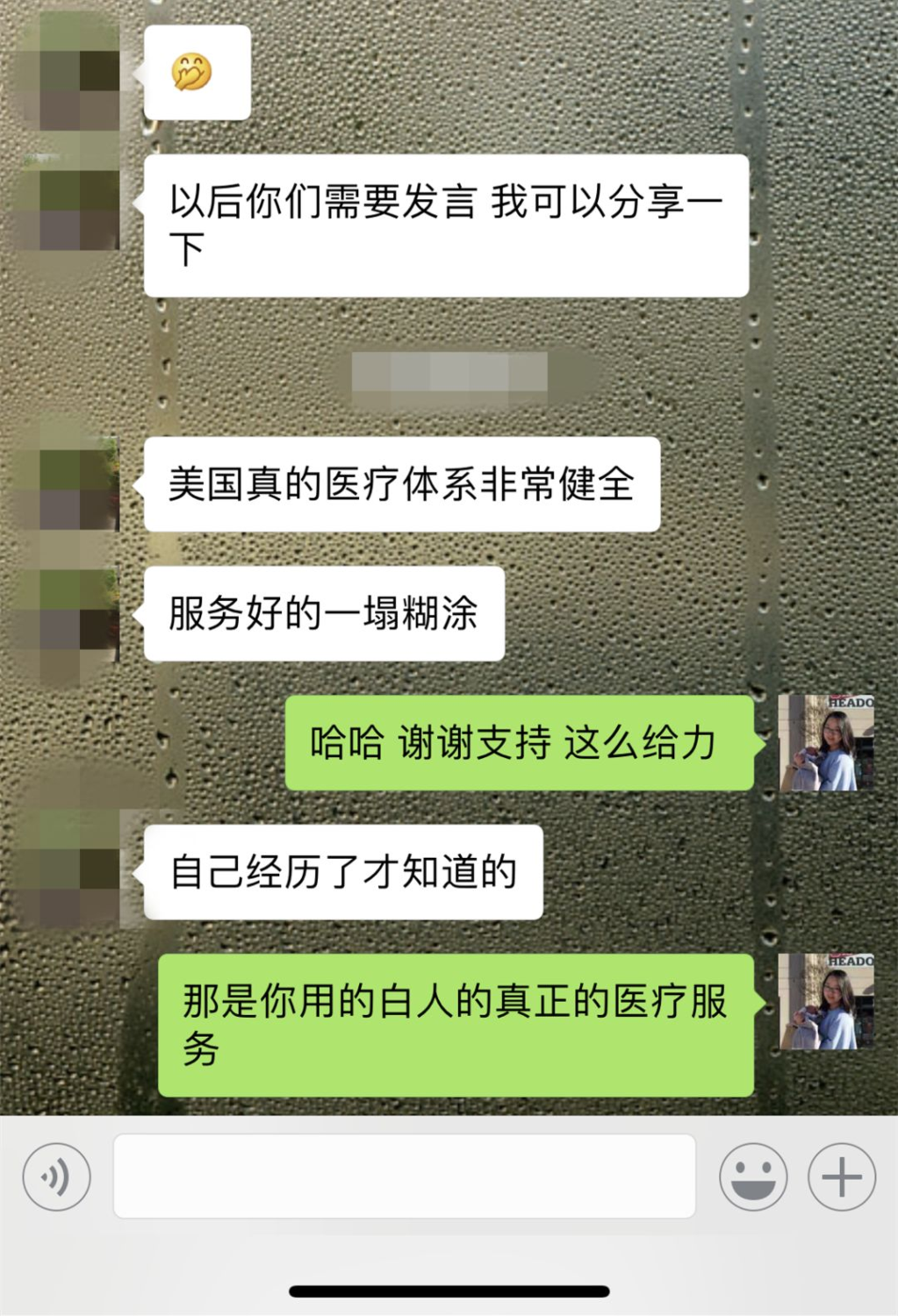Screen dimensions: 898x1316
Task: Tap the message text field
Action: 404,1176
